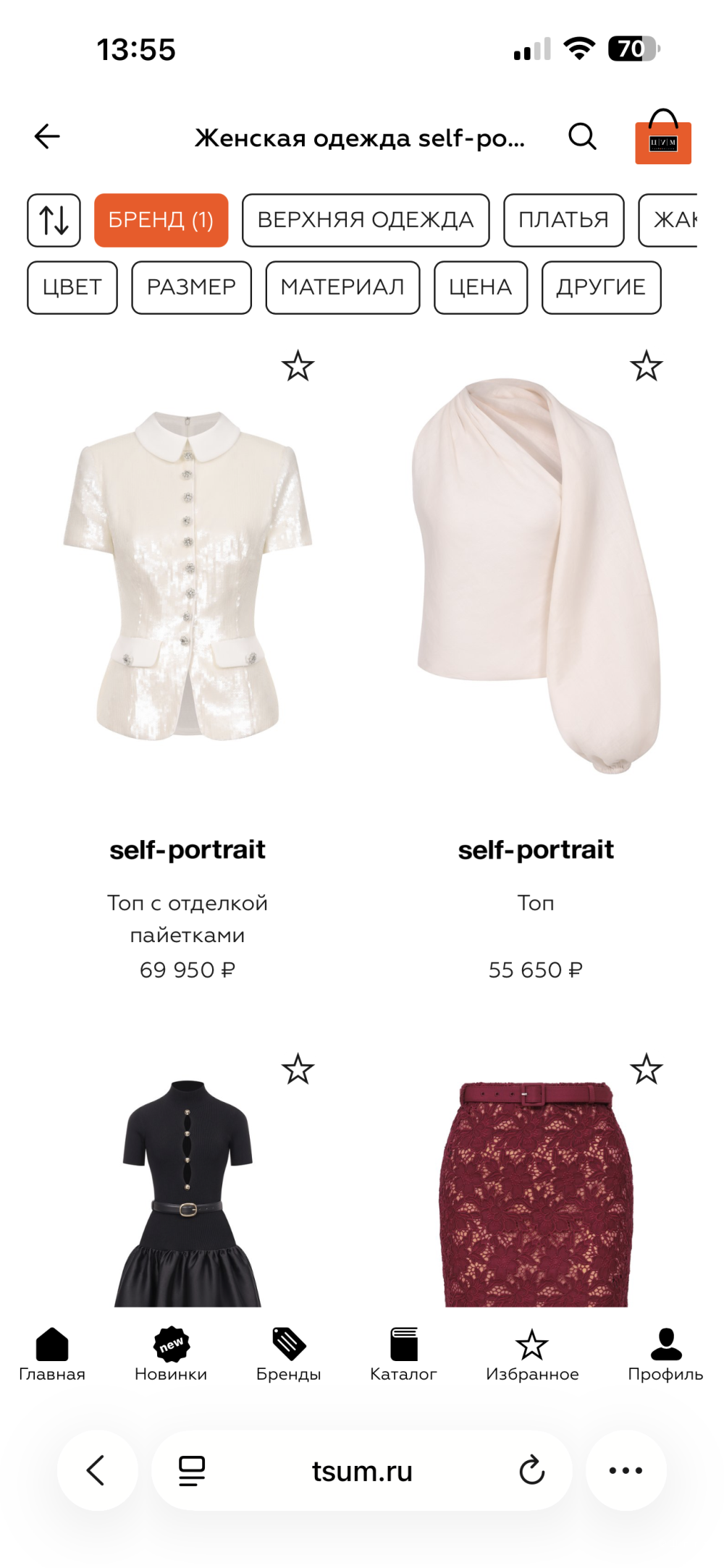Open the search magnifier icon
This screenshot has height=1568, width=724.
pos(582,136)
